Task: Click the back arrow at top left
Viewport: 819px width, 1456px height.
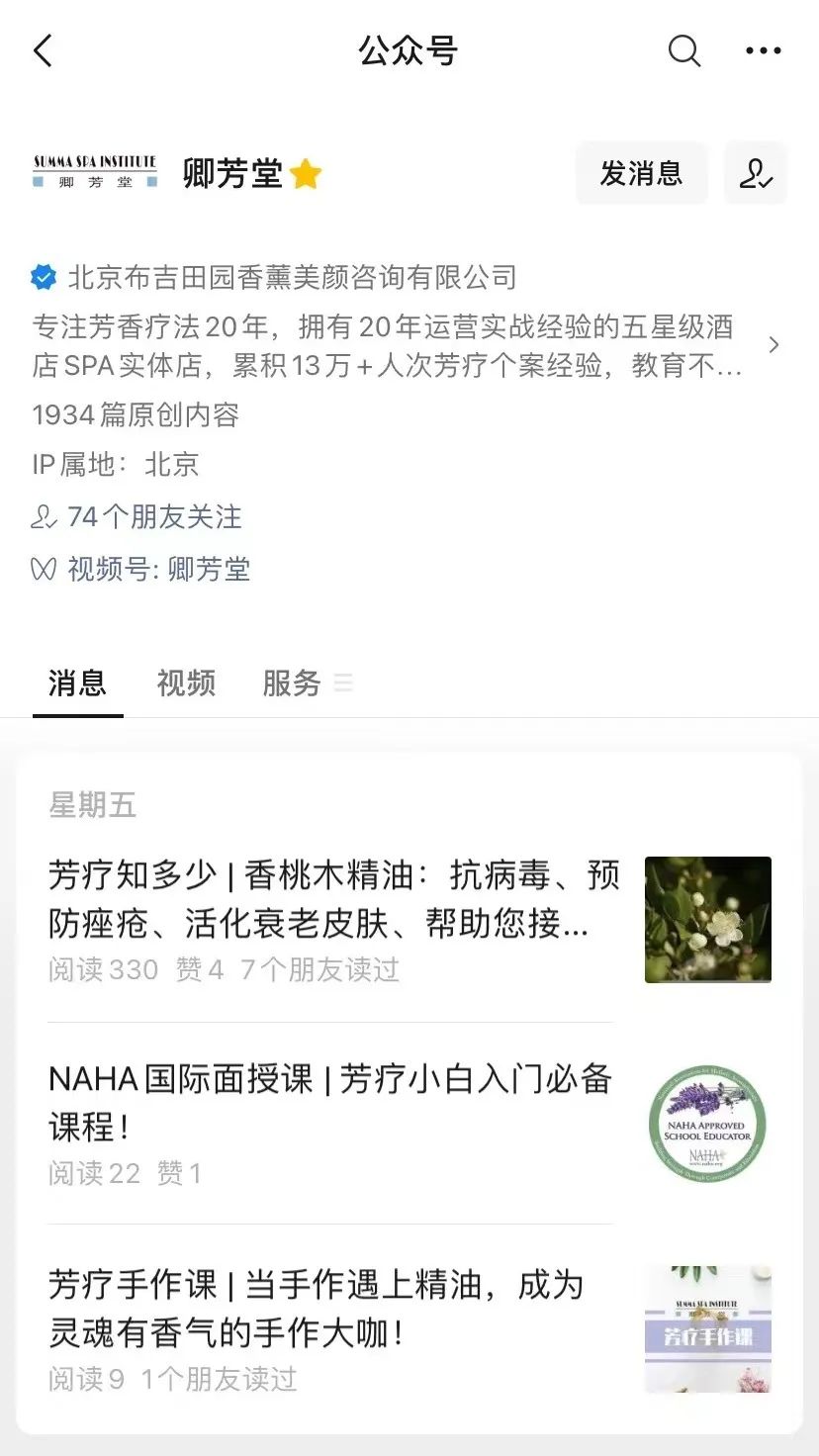Action: pos(44,50)
